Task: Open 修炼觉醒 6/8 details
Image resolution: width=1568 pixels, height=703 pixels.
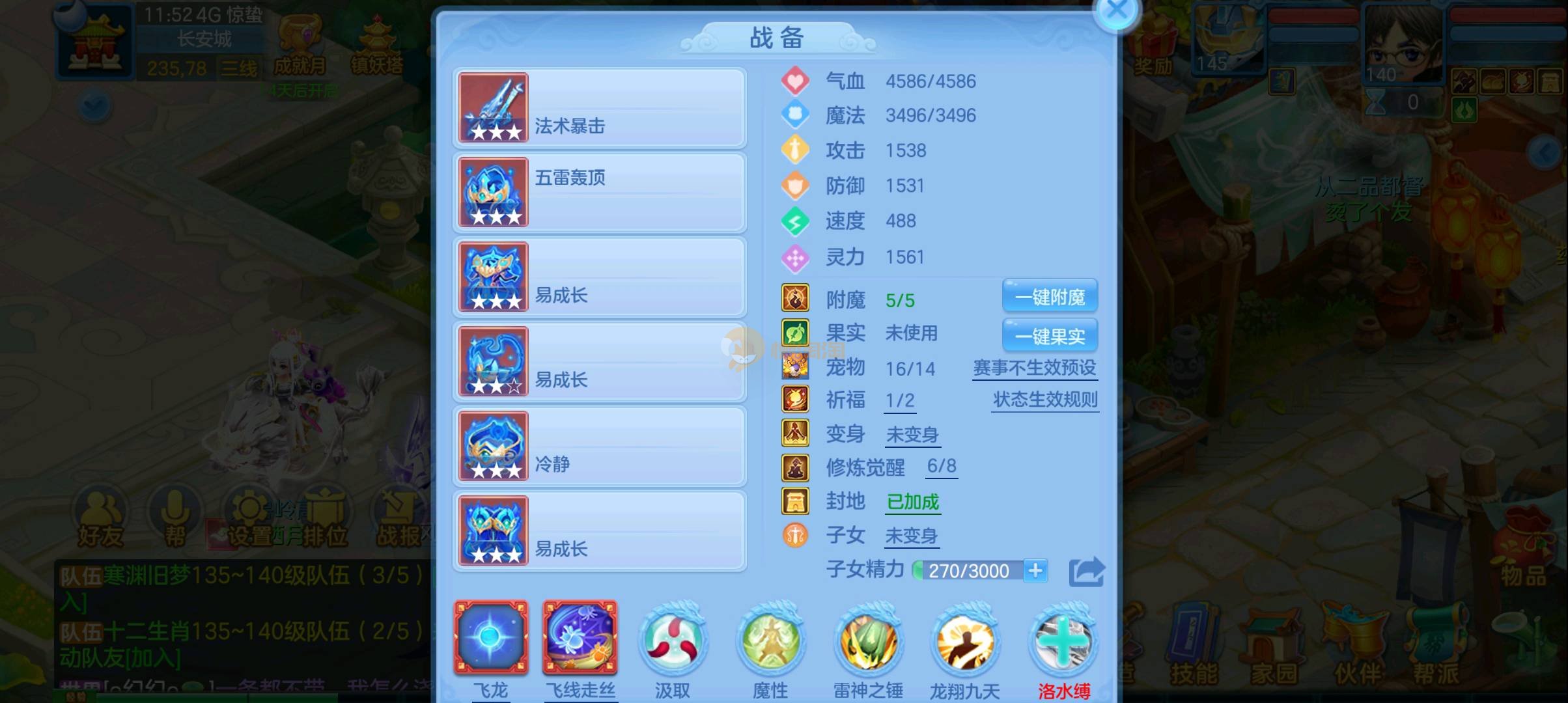Action: (942, 466)
